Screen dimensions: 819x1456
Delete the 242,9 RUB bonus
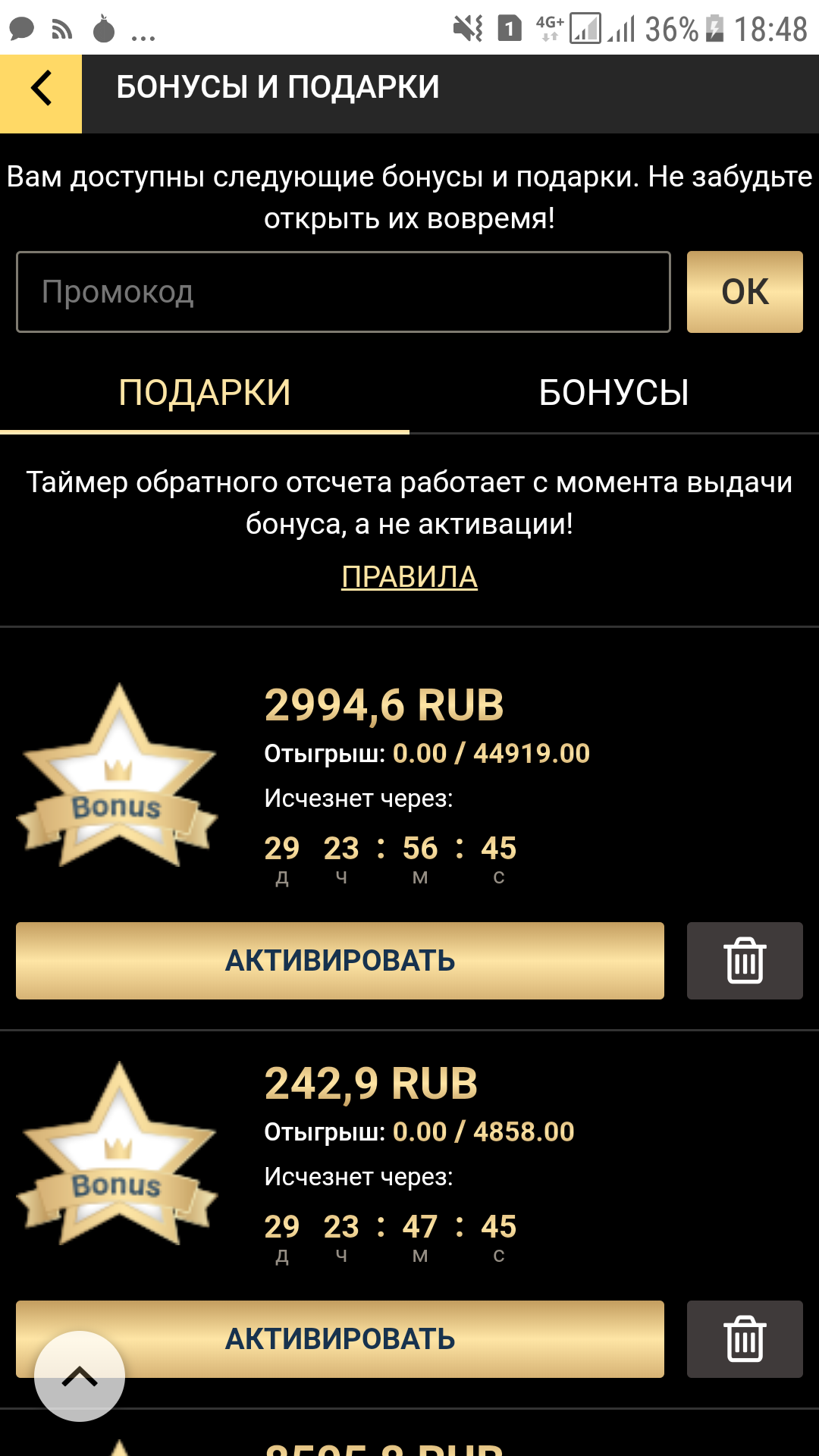click(x=744, y=1339)
